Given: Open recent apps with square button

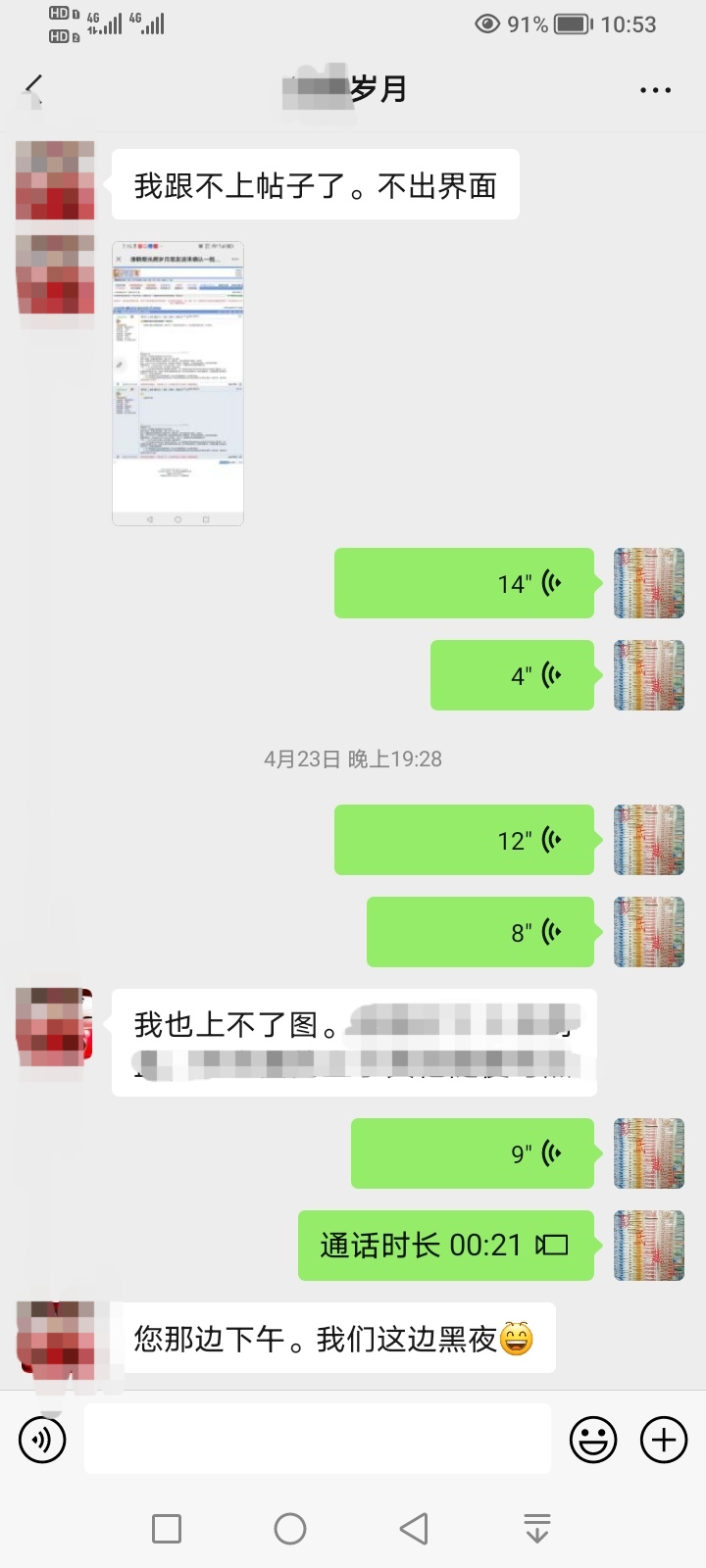Looking at the screenshot, I should 167,1529.
